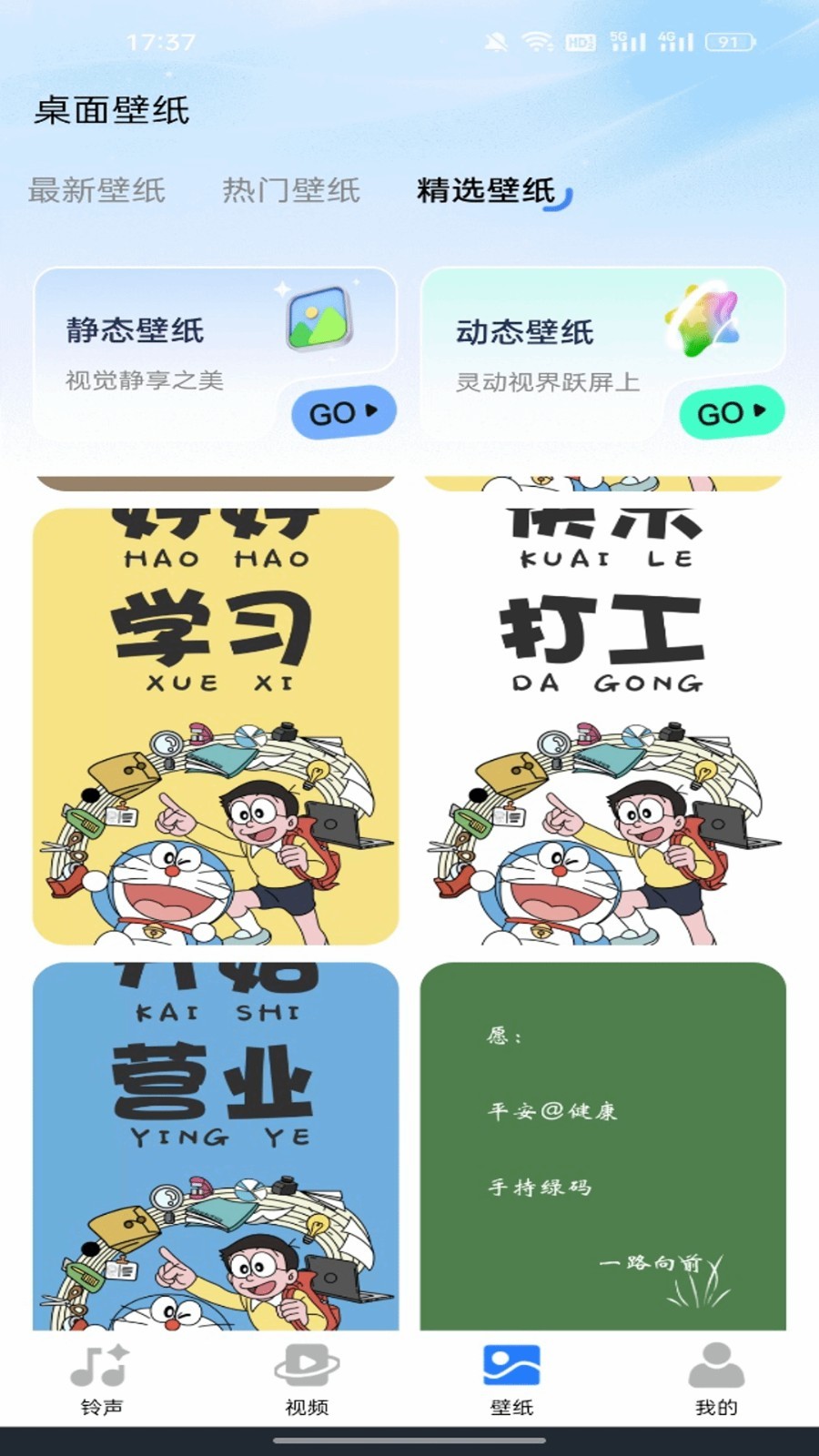Open the 壁纸 tab
The height and width of the screenshot is (1456, 819).
click(511, 1380)
